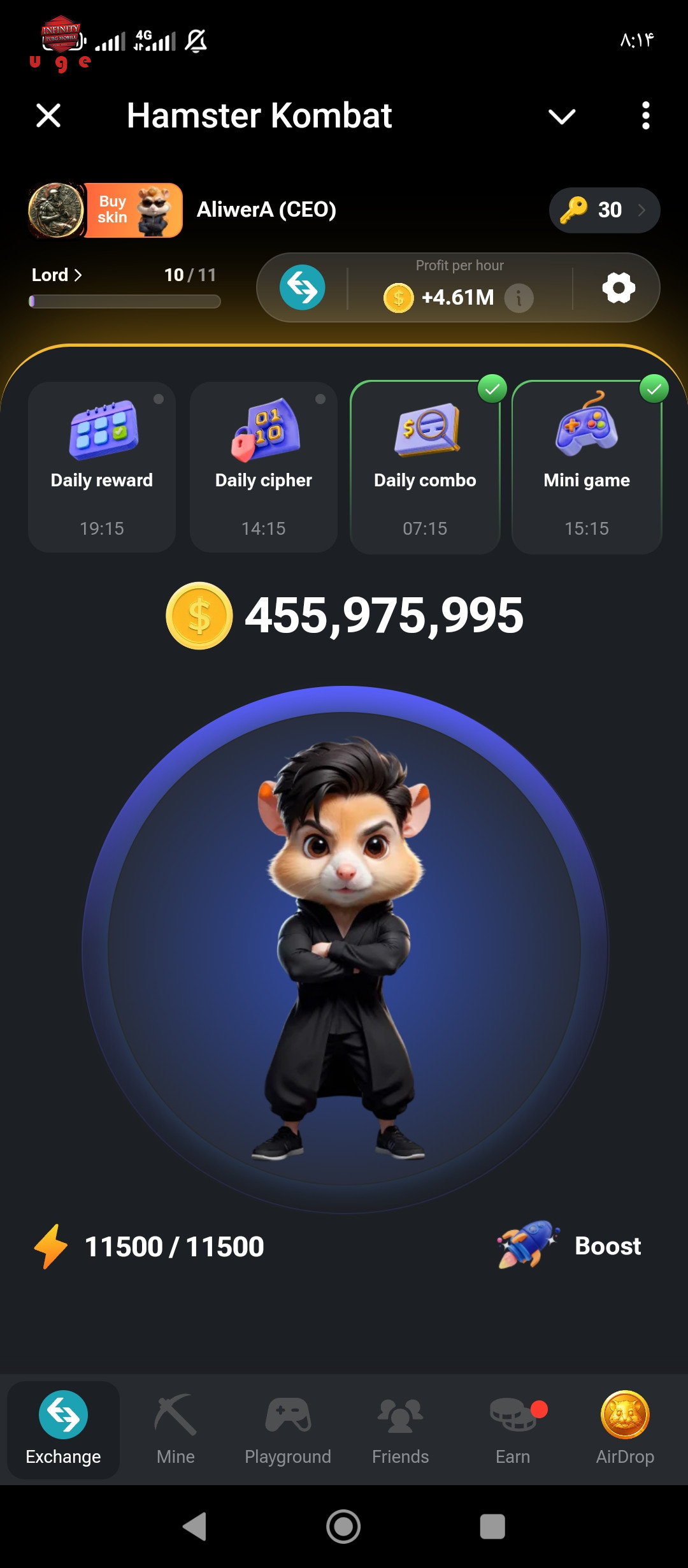Open settings with the gear icon
Viewport: 688px width, 1568px height.
pyautogui.click(x=619, y=287)
